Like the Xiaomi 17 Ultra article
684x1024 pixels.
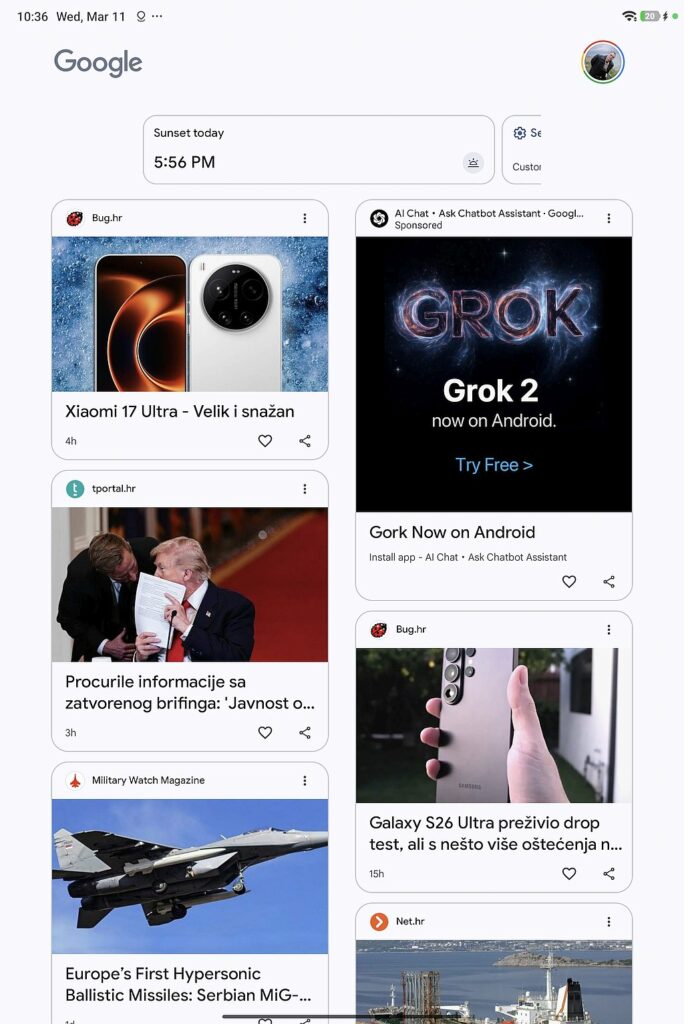coord(265,441)
